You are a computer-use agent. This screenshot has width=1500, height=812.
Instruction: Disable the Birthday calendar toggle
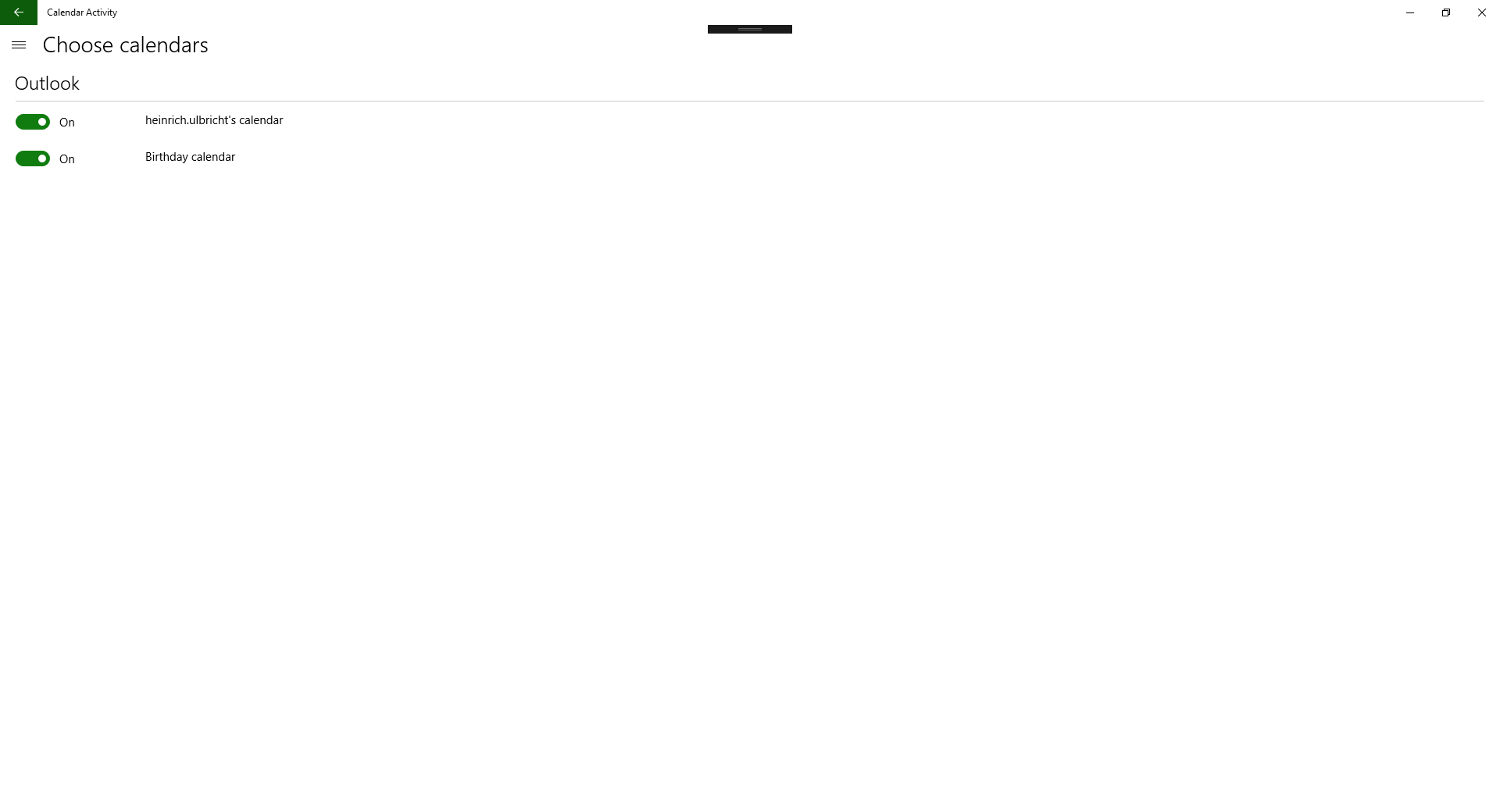pyautogui.click(x=33, y=158)
